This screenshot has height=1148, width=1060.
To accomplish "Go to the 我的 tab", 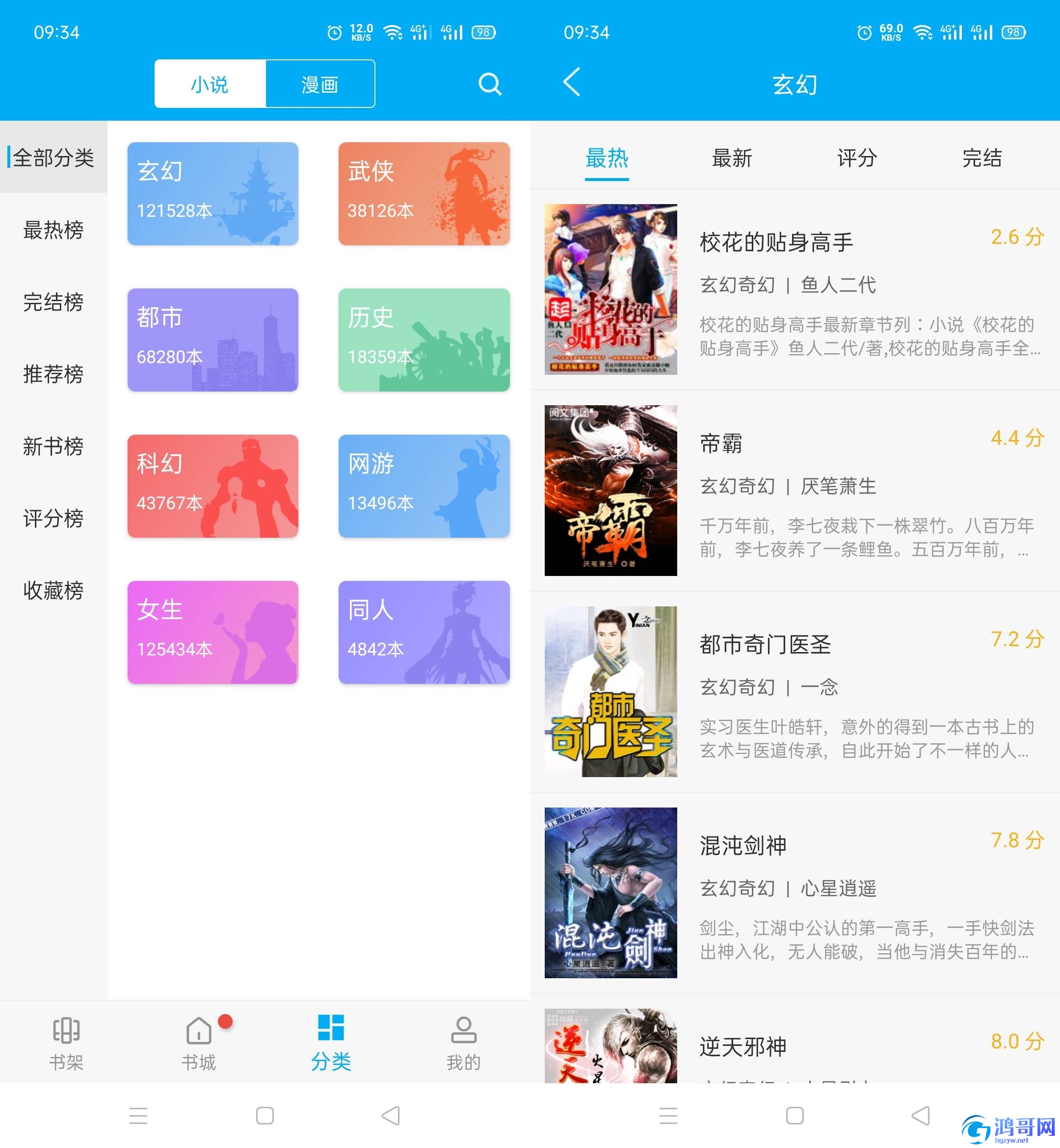I will click(x=463, y=1044).
